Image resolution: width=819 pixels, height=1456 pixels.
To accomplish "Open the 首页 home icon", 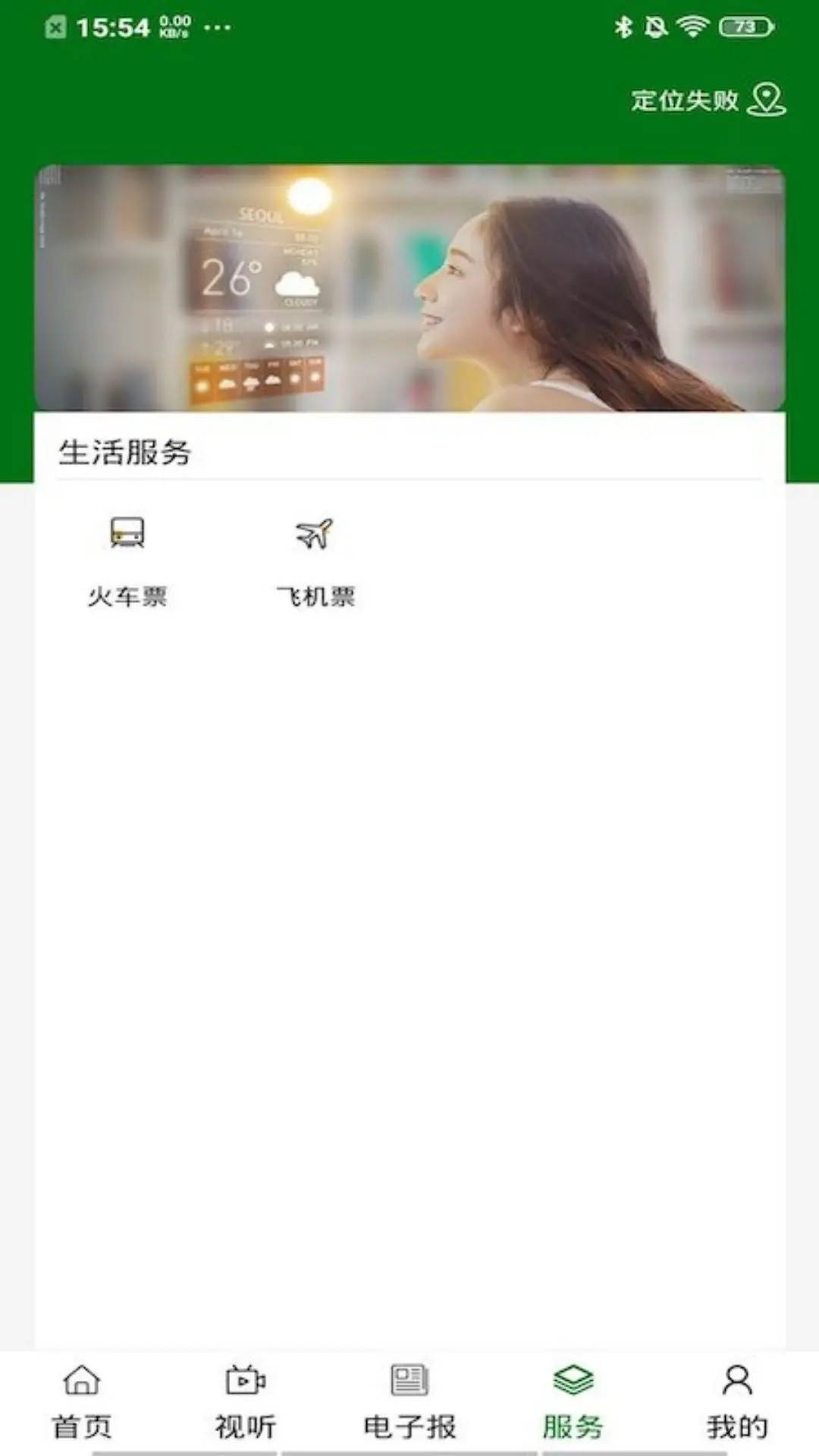I will point(81,1382).
